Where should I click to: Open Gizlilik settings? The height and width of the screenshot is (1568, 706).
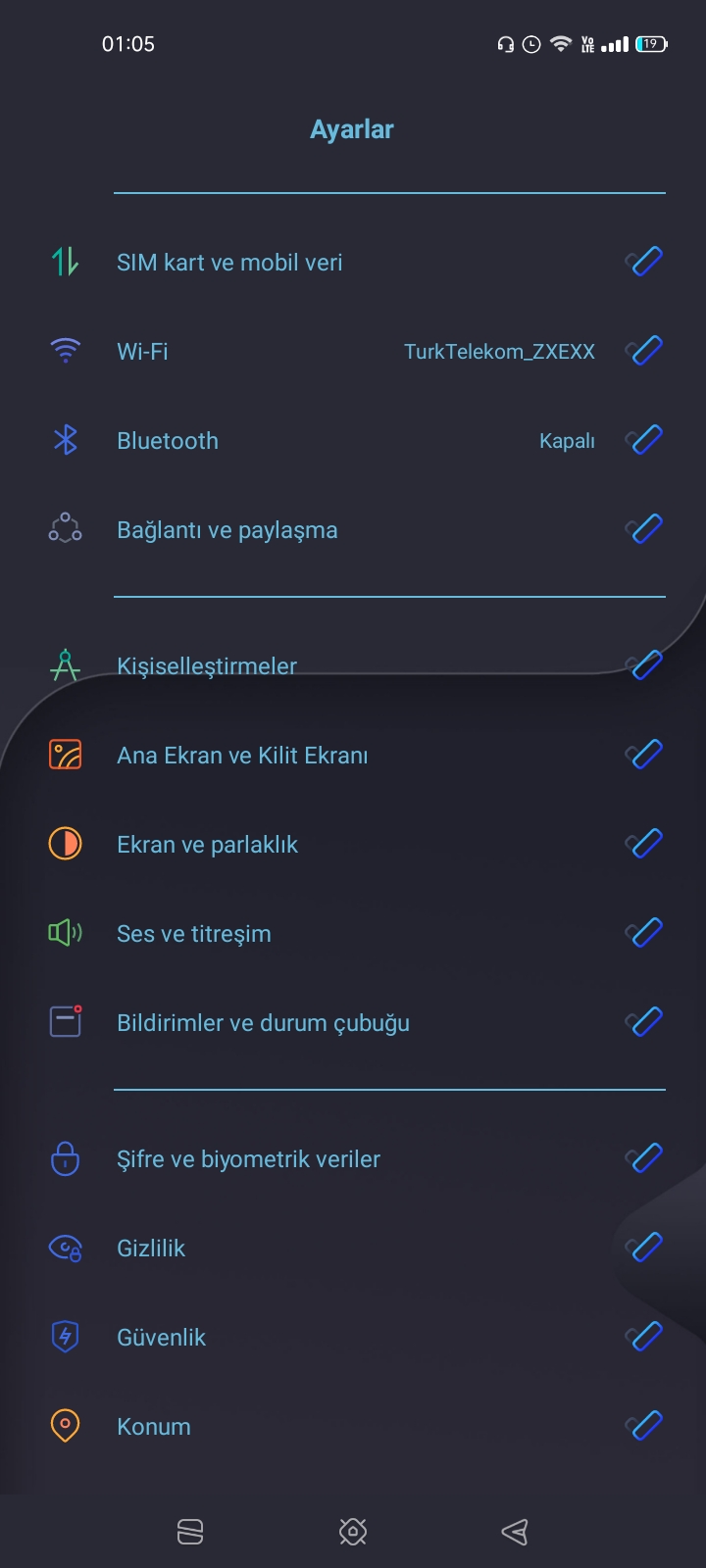point(151,1249)
